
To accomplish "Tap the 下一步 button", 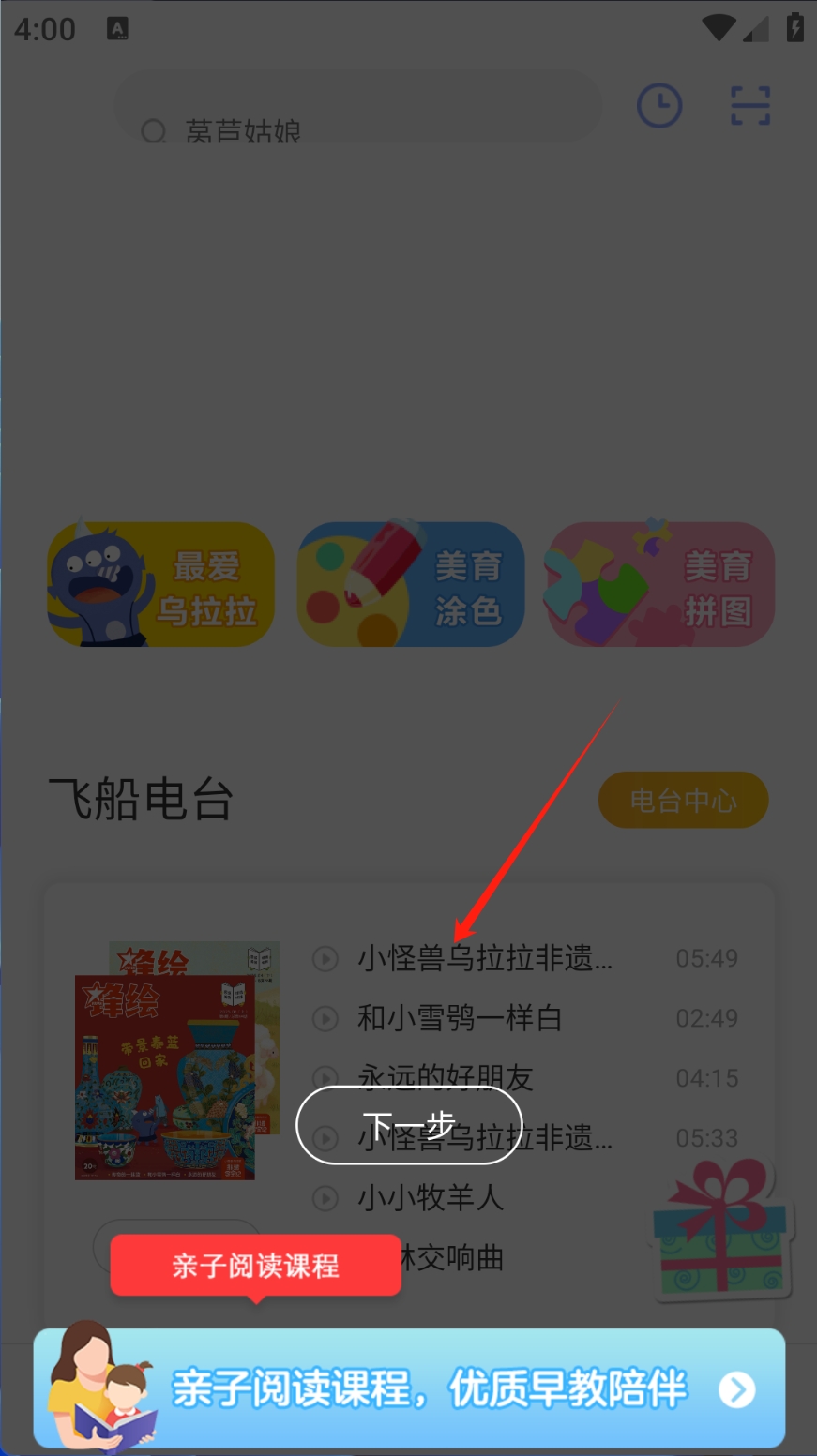I will 409,1124.
